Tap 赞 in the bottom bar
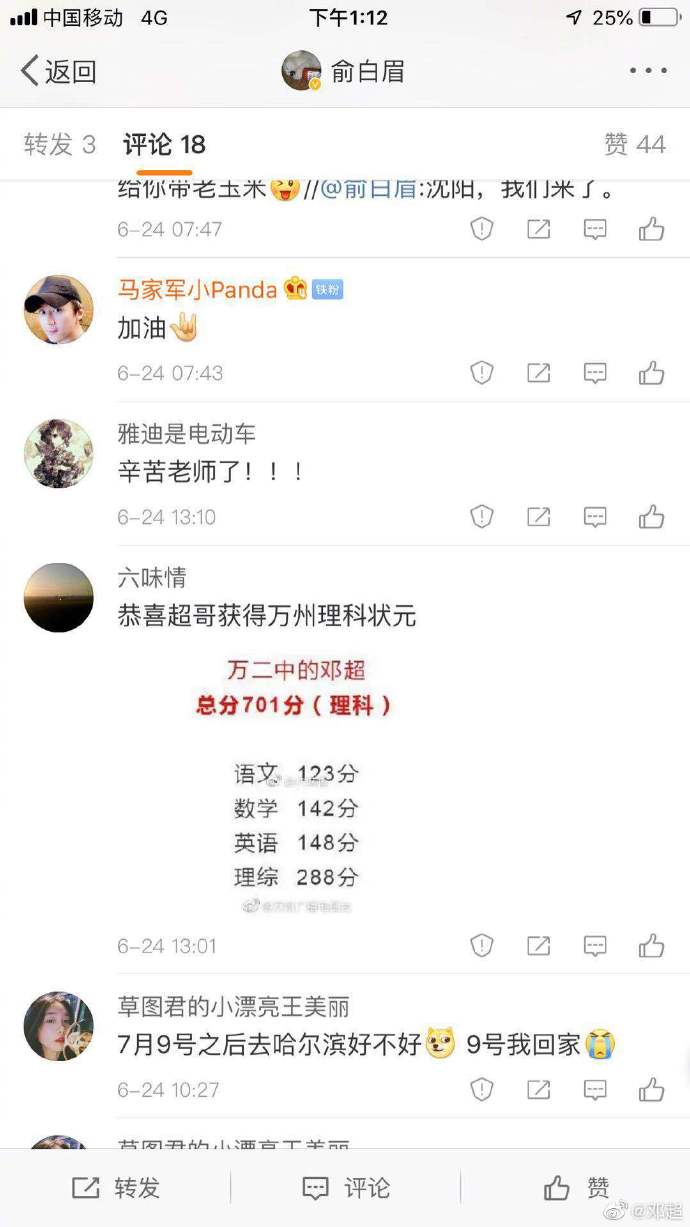This screenshot has height=1227, width=690. tap(577, 1187)
